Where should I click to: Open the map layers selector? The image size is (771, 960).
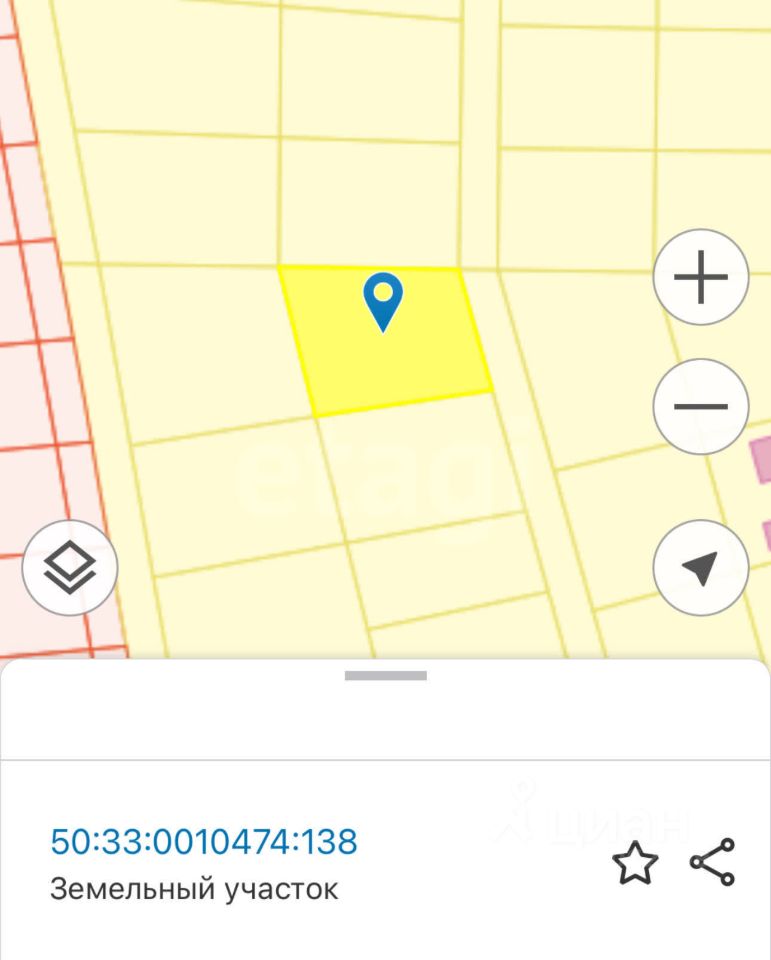pyautogui.click(x=70, y=568)
